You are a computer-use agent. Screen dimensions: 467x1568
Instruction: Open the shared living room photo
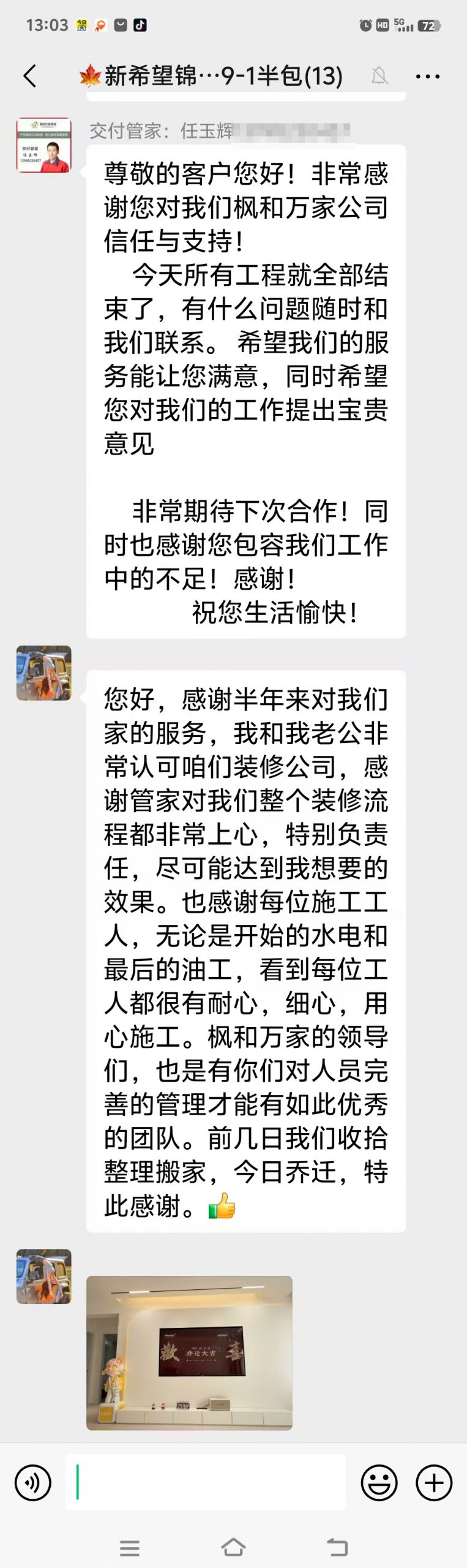click(x=189, y=1352)
